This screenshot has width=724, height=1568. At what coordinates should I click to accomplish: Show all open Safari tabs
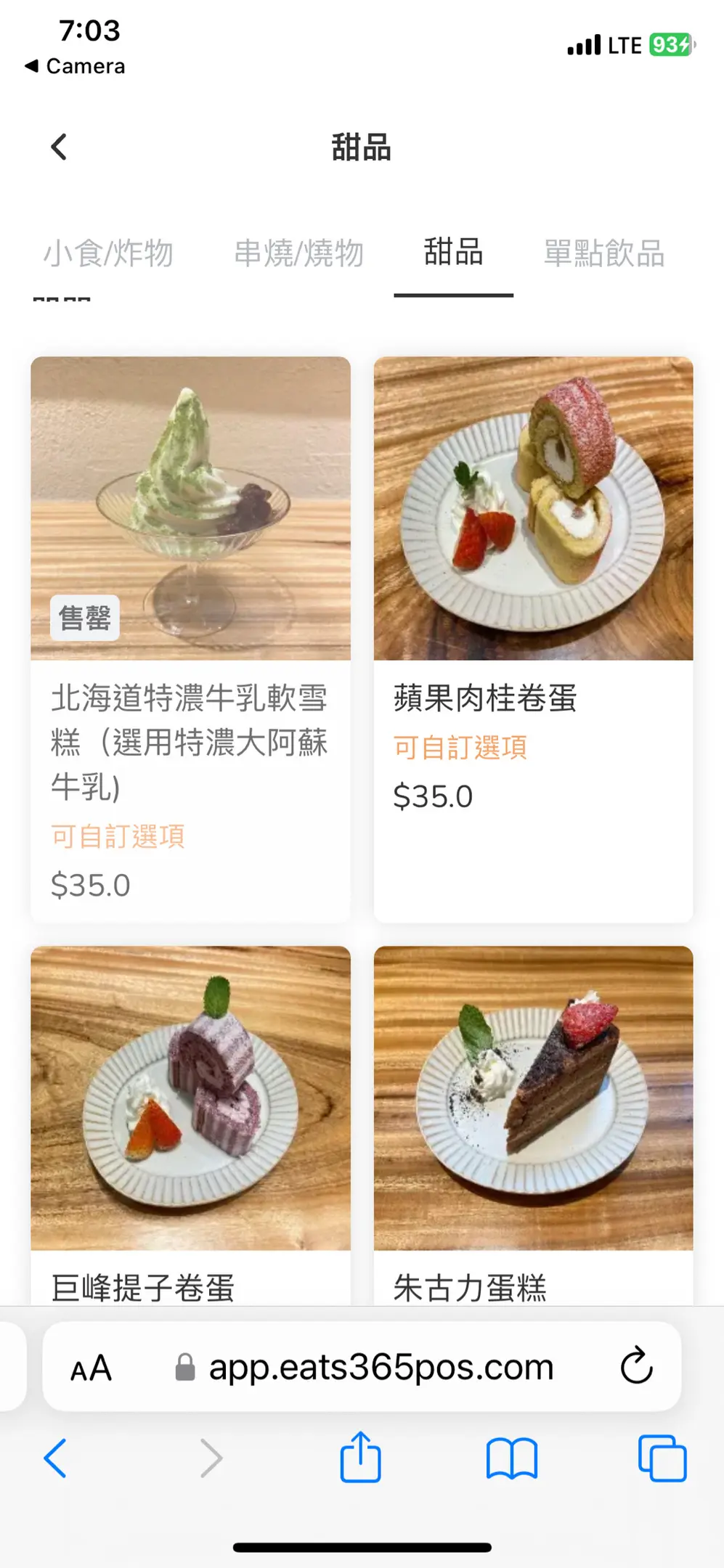tap(662, 1458)
